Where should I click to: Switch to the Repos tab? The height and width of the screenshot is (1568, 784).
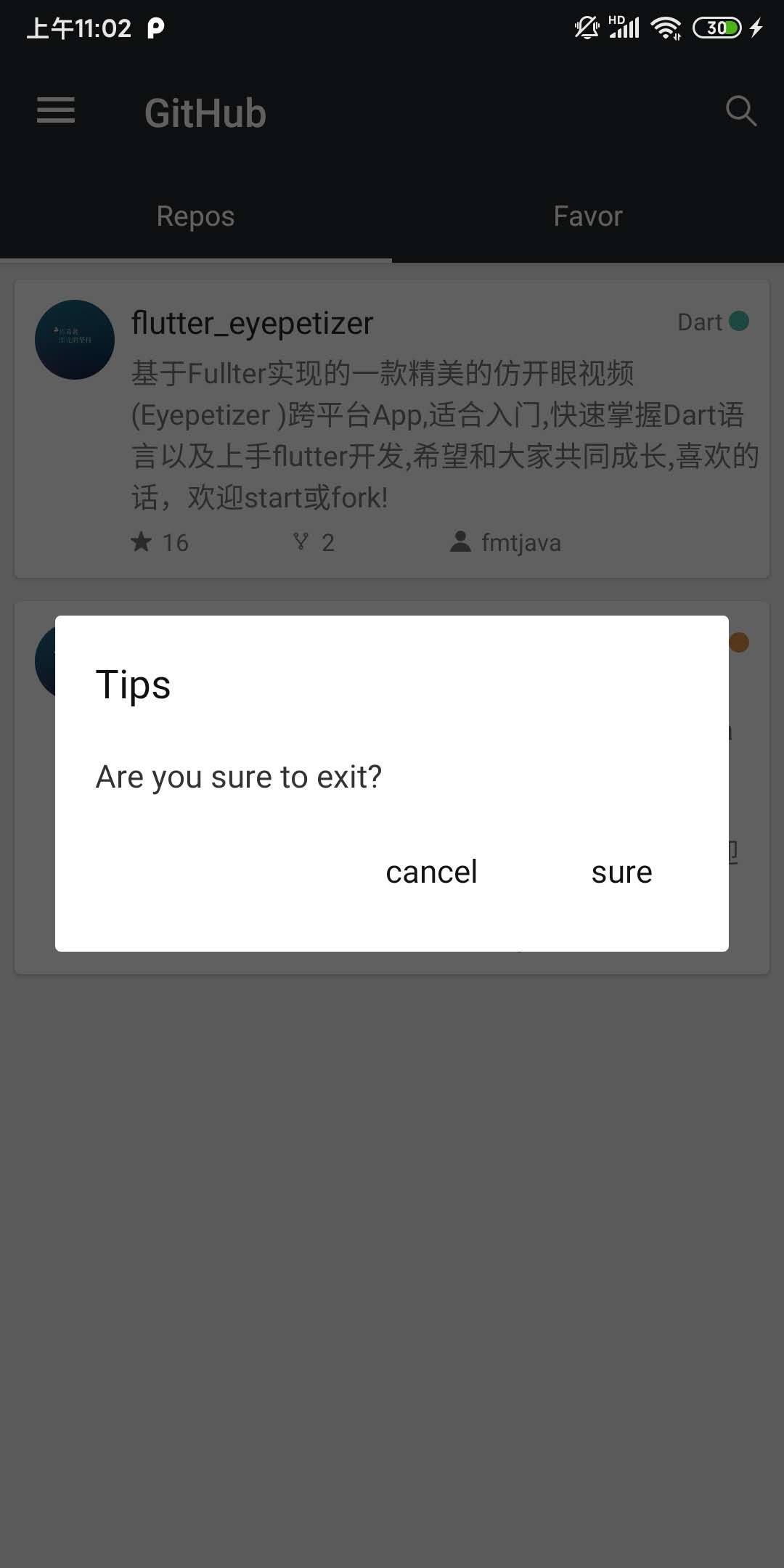(195, 216)
